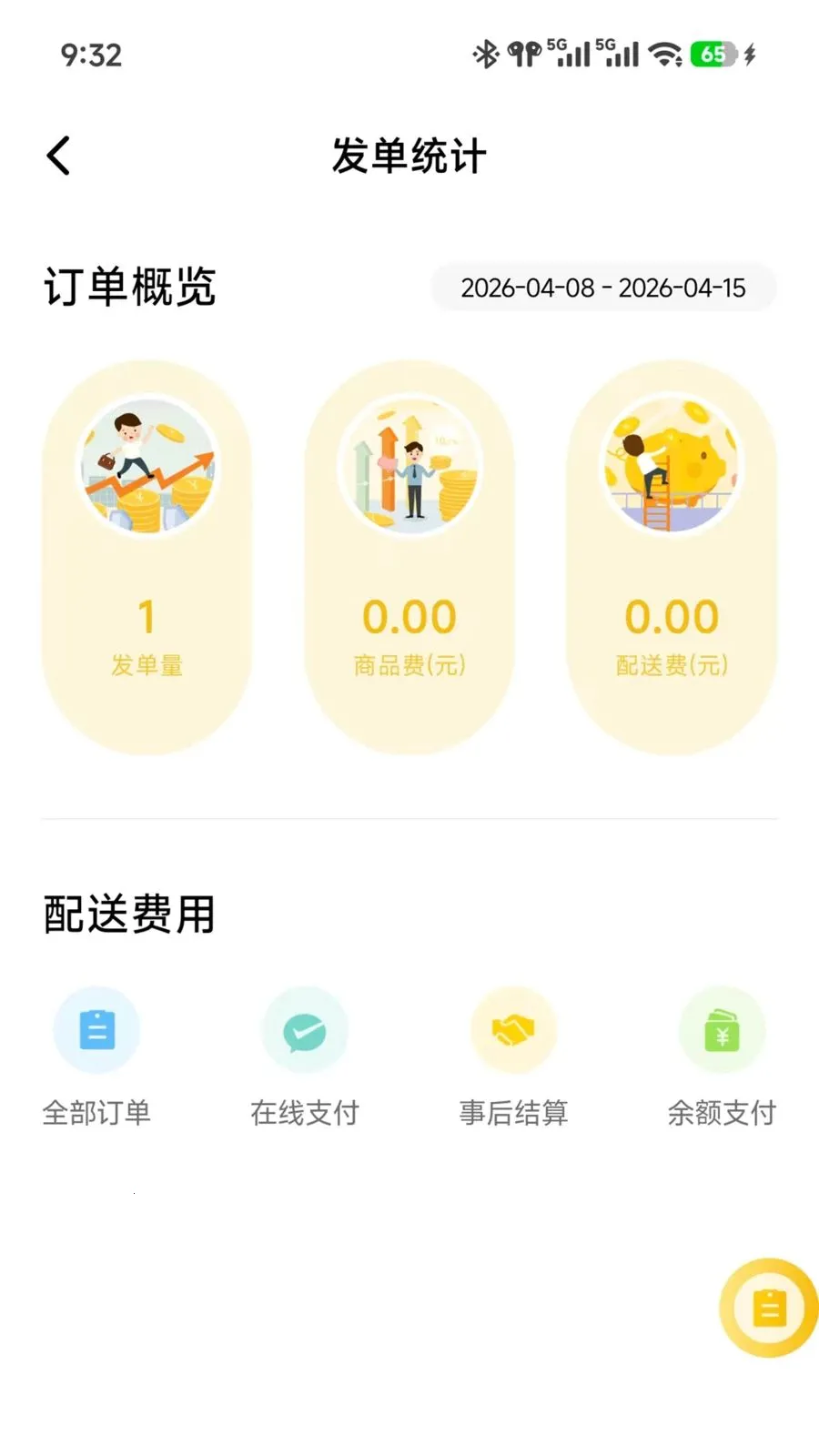Select the 在线支付 online payment icon
This screenshot has height=1456, width=819.
click(304, 1028)
